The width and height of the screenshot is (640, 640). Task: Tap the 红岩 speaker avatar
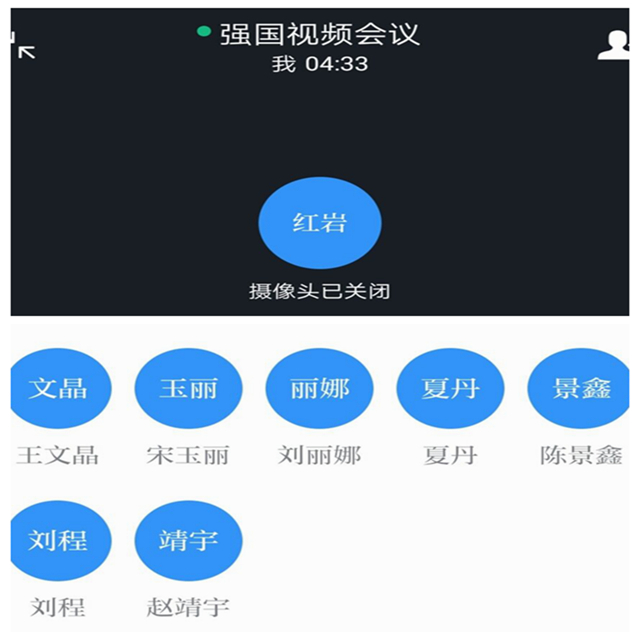coord(319,224)
